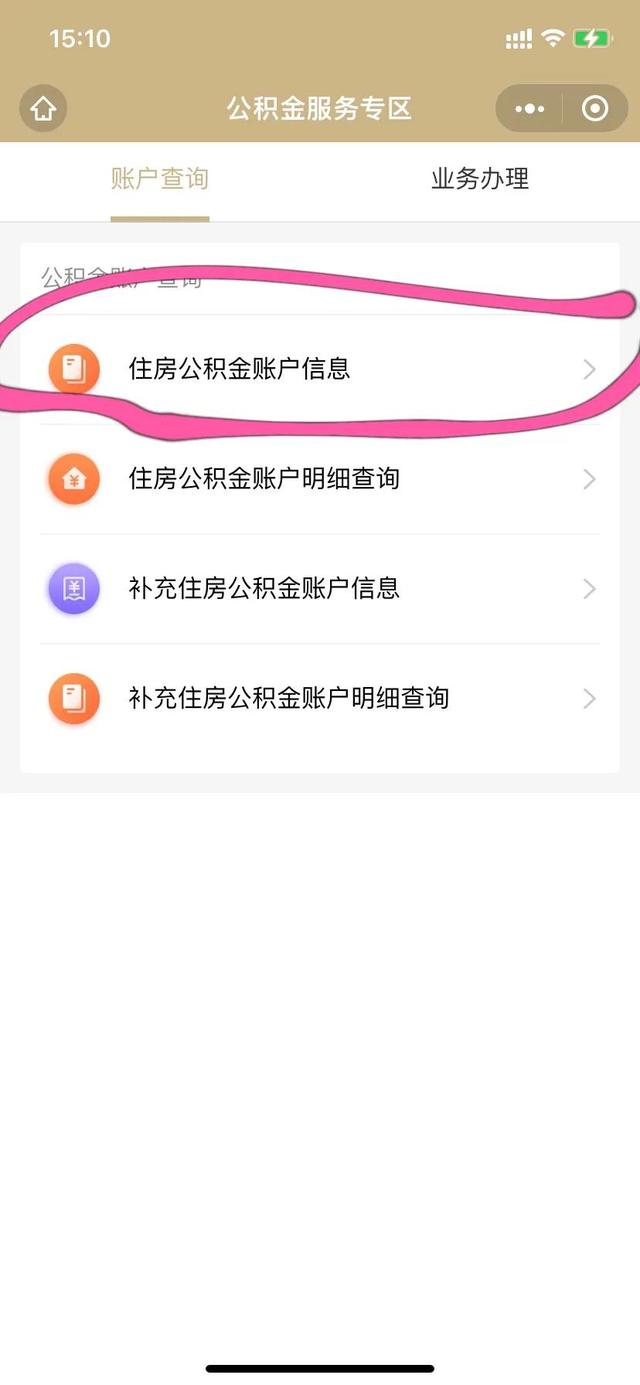Open 补充住房公积金账户明细查询
The image size is (640, 1385).
coord(320,698)
